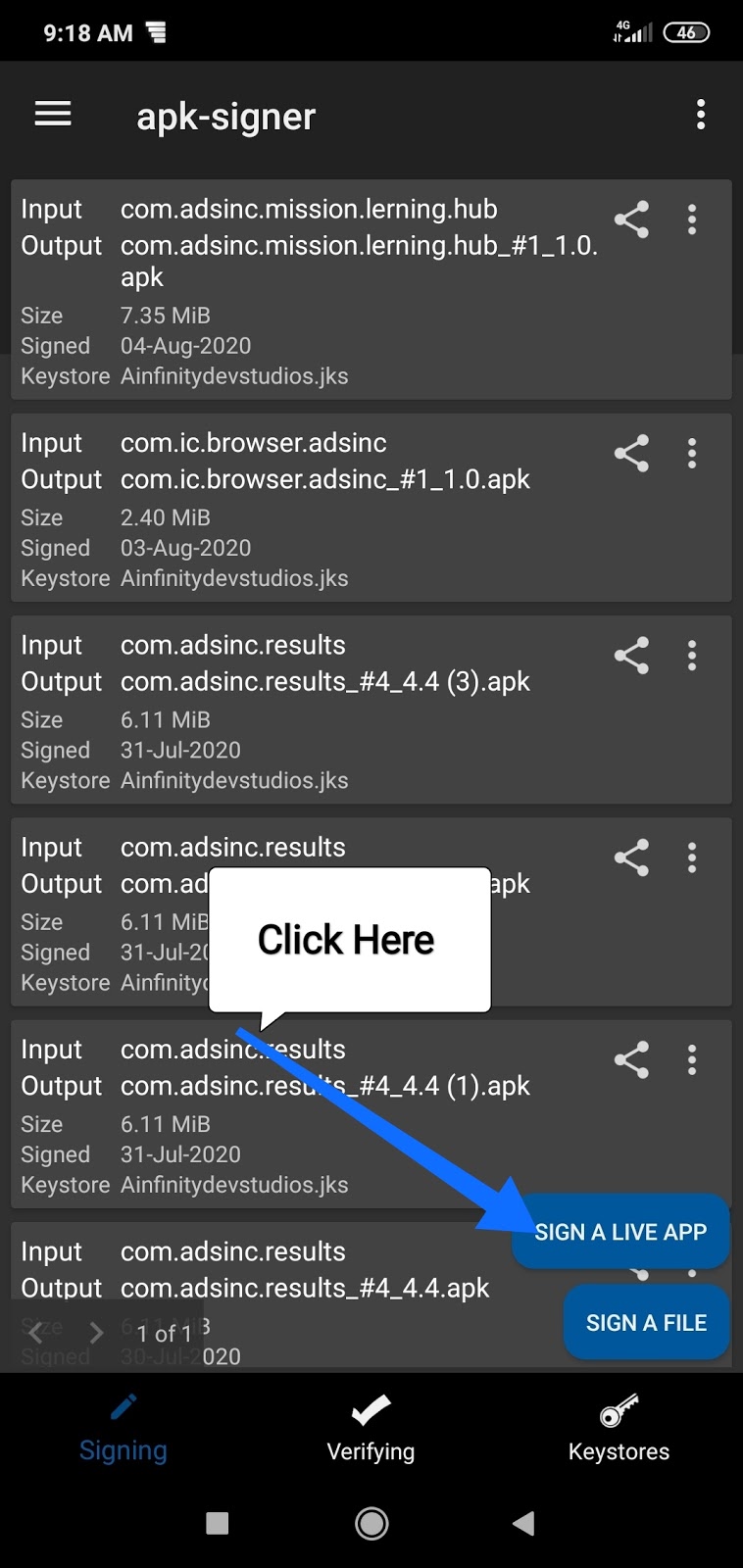Image resolution: width=743 pixels, height=1568 pixels.
Task: Open the app bar overflow menu
Action: click(700, 115)
